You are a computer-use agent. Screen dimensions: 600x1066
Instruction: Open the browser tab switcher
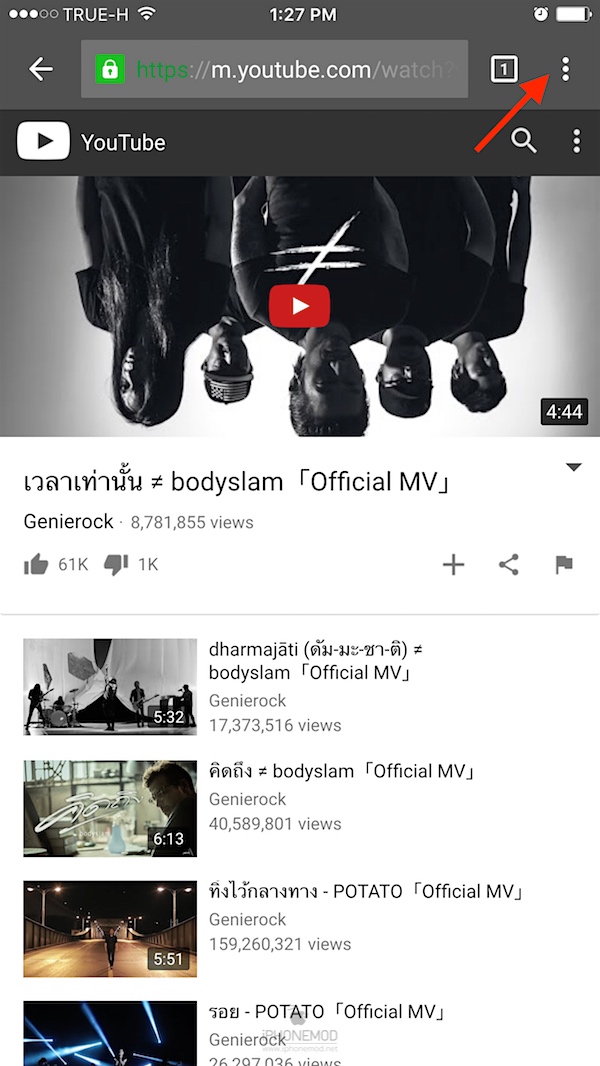pyautogui.click(x=504, y=69)
